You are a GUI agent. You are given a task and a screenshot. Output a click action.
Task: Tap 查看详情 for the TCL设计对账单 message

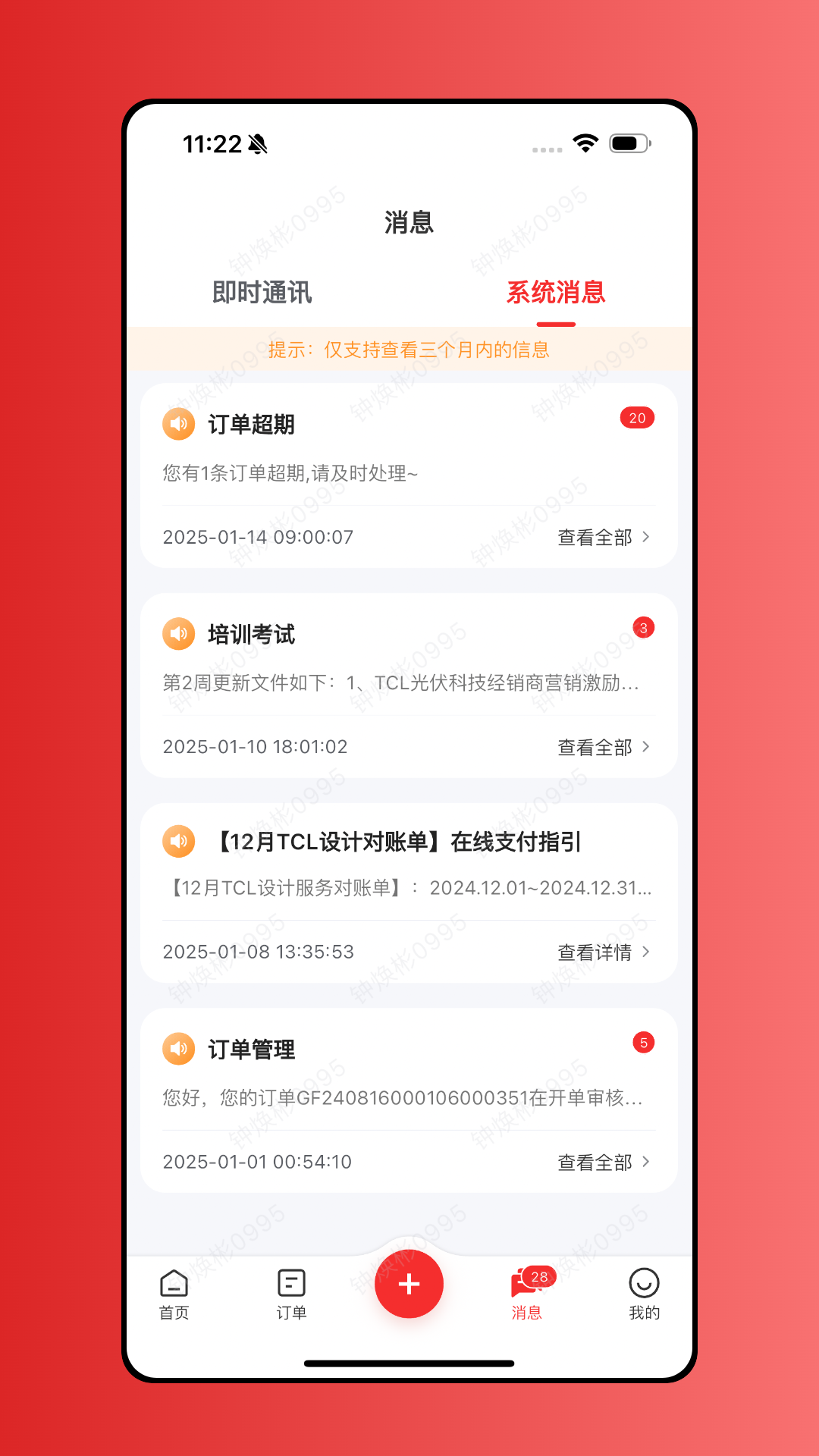click(604, 952)
